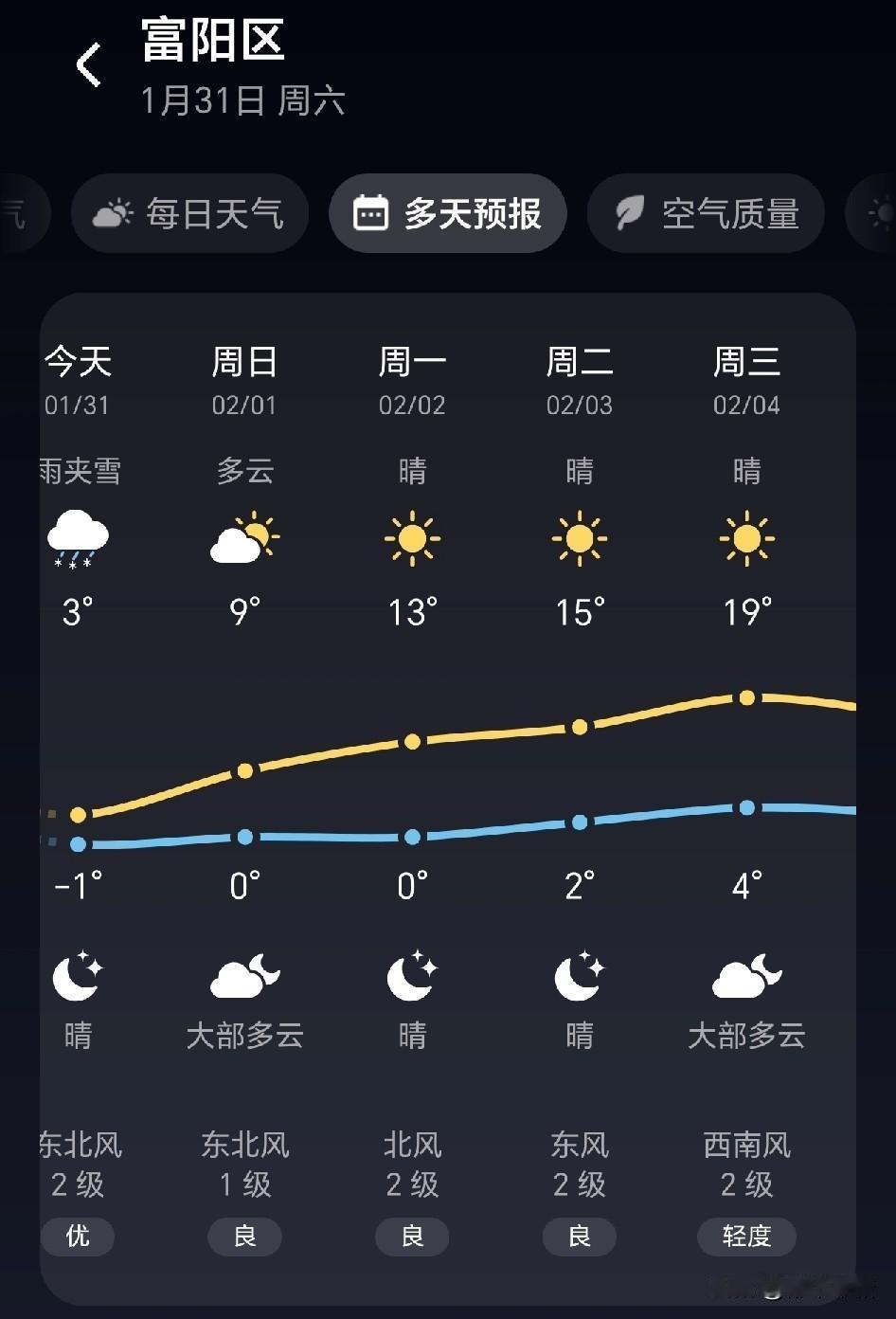
Task: Tap the night moon icon under 周二
Action: pyautogui.click(x=579, y=976)
